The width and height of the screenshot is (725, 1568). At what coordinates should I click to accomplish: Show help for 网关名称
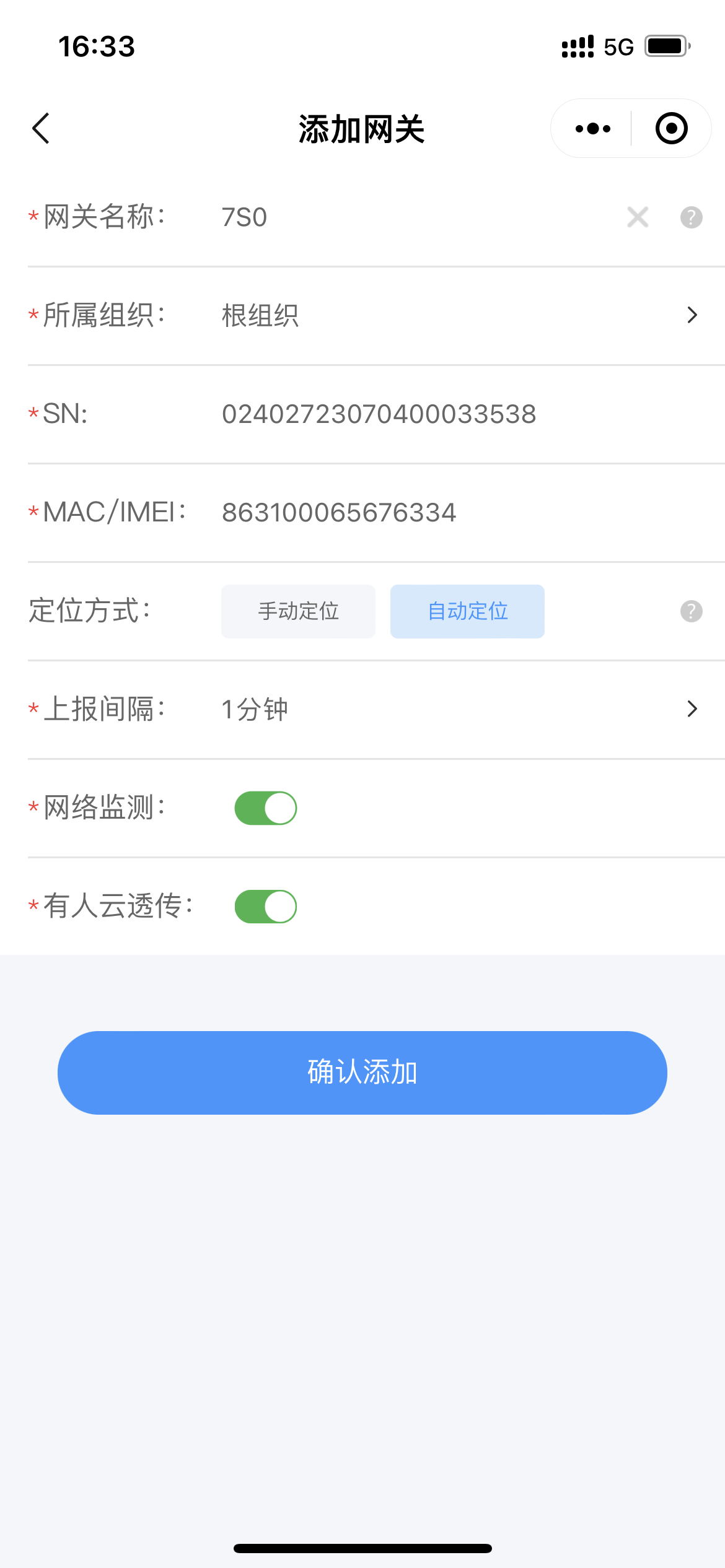[x=691, y=217]
